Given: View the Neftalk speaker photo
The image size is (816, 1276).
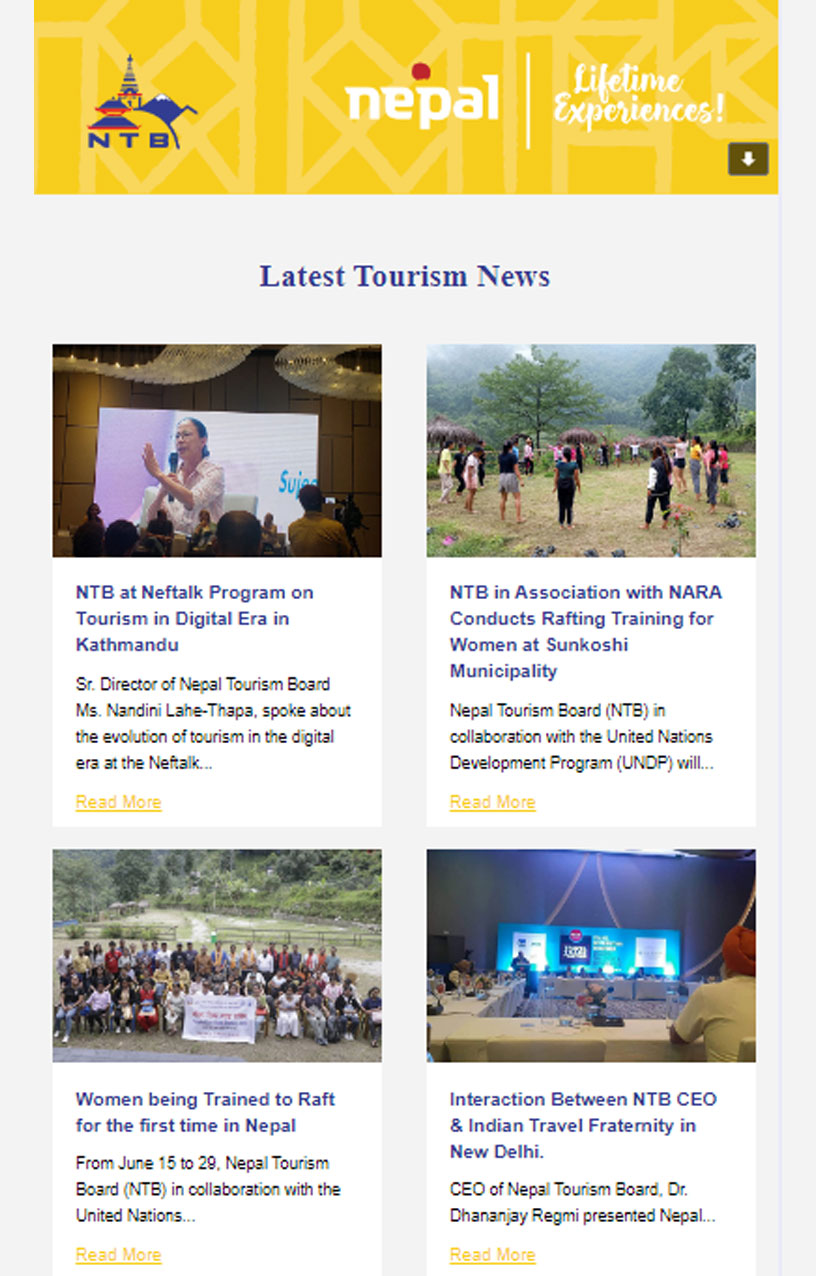Looking at the screenshot, I should pos(217,451).
